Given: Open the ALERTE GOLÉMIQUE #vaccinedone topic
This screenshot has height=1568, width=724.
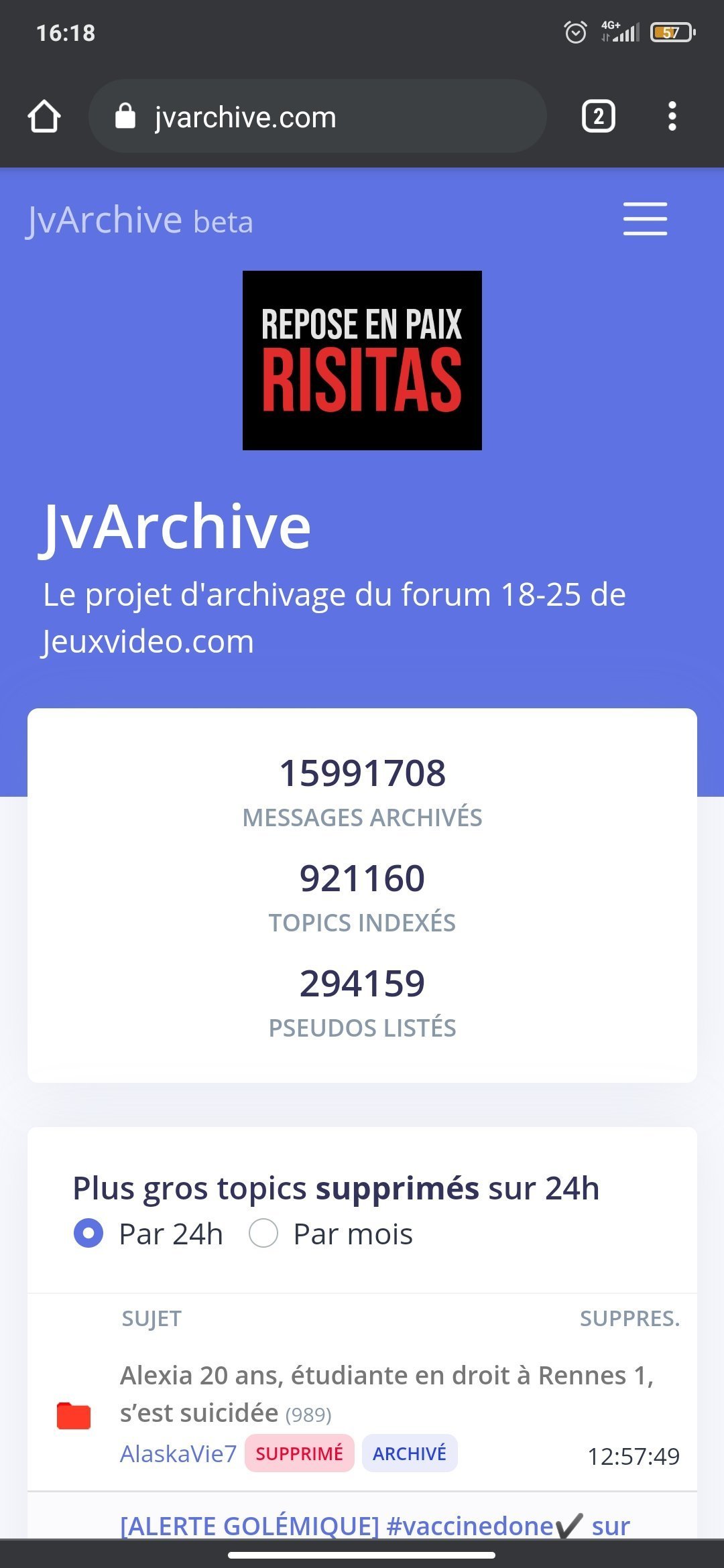Looking at the screenshot, I should coord(375,1526).
